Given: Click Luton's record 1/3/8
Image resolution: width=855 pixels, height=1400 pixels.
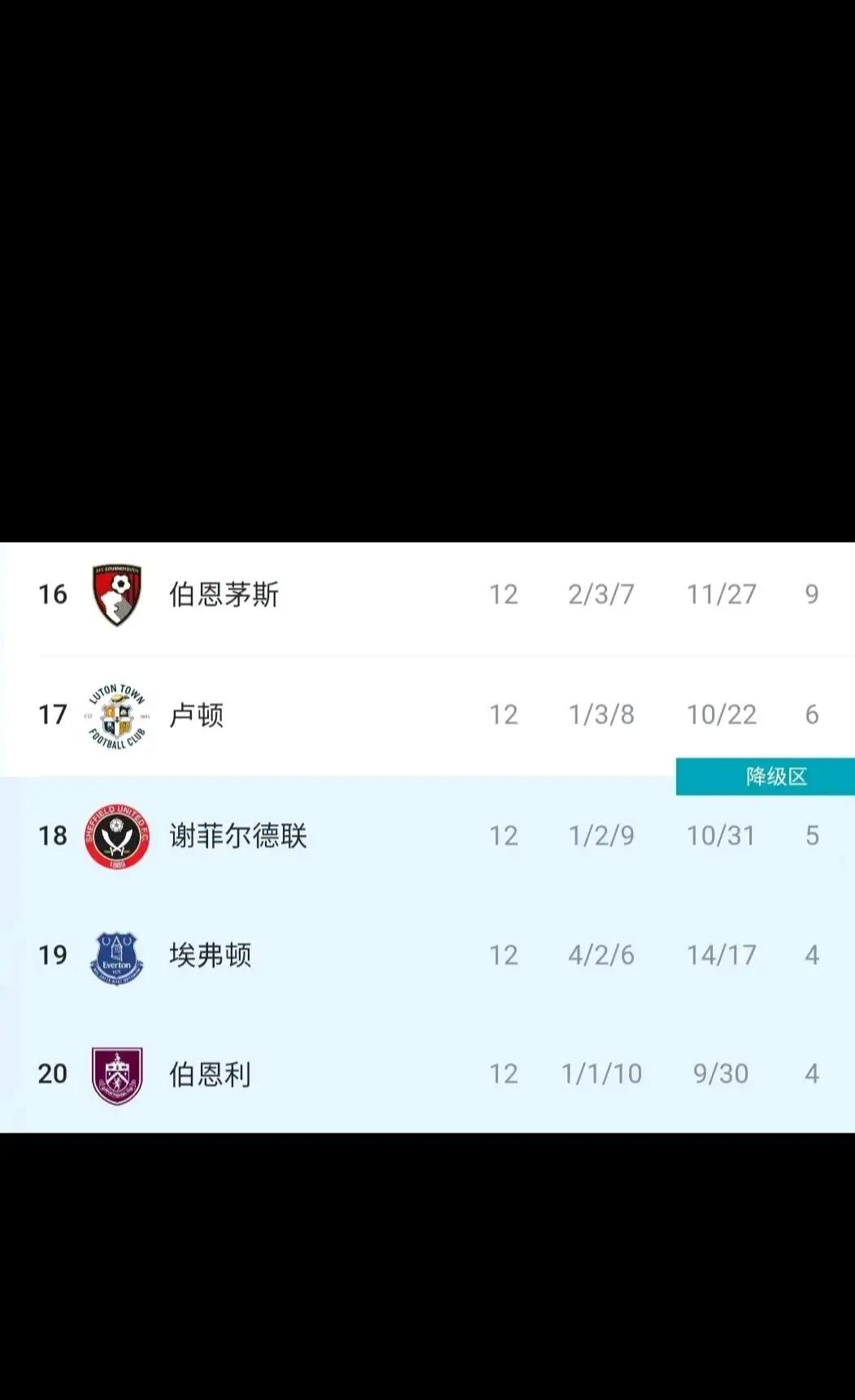Looking at the screenshot, I should click(x=601, y=714).
